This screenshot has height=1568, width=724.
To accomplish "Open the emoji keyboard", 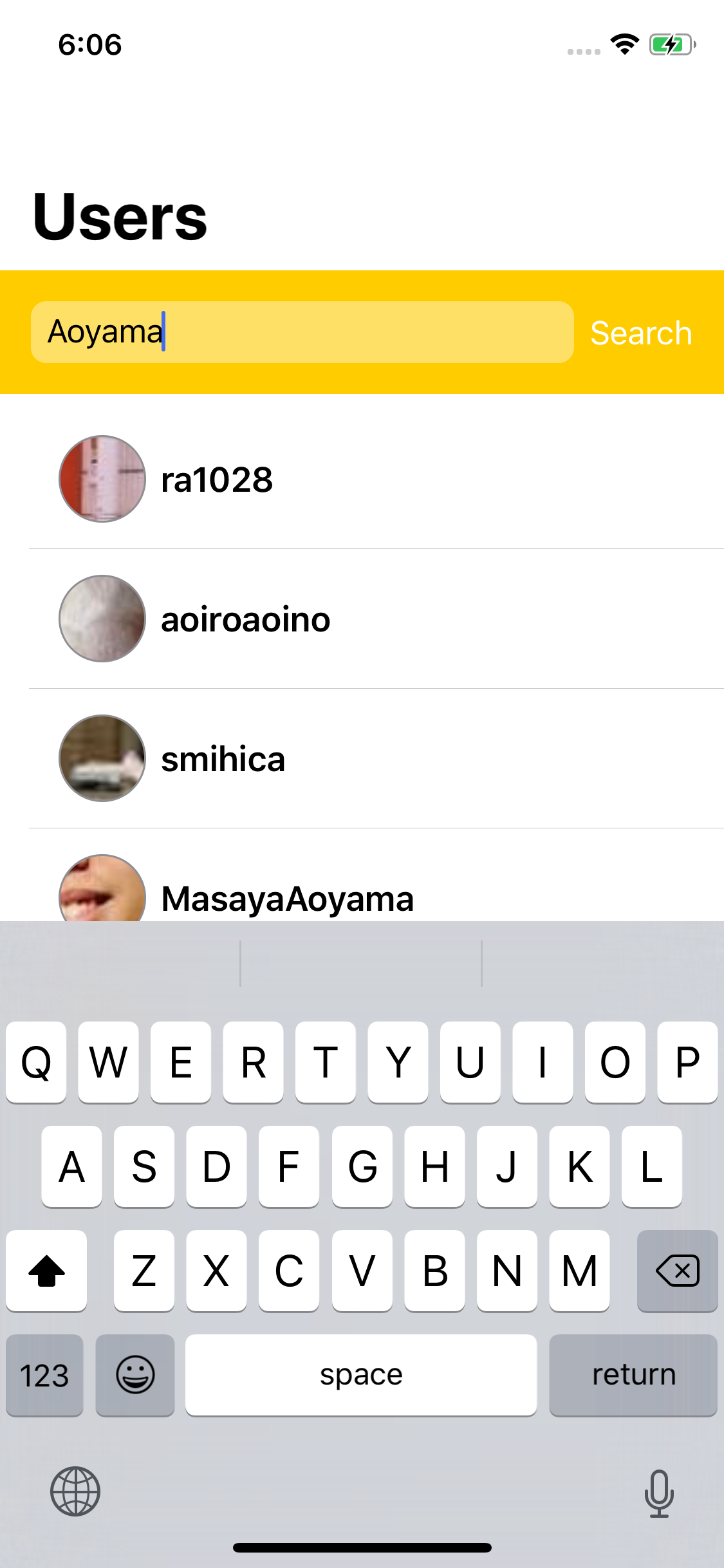I will pyautogui.click(x=135, y=1375).
